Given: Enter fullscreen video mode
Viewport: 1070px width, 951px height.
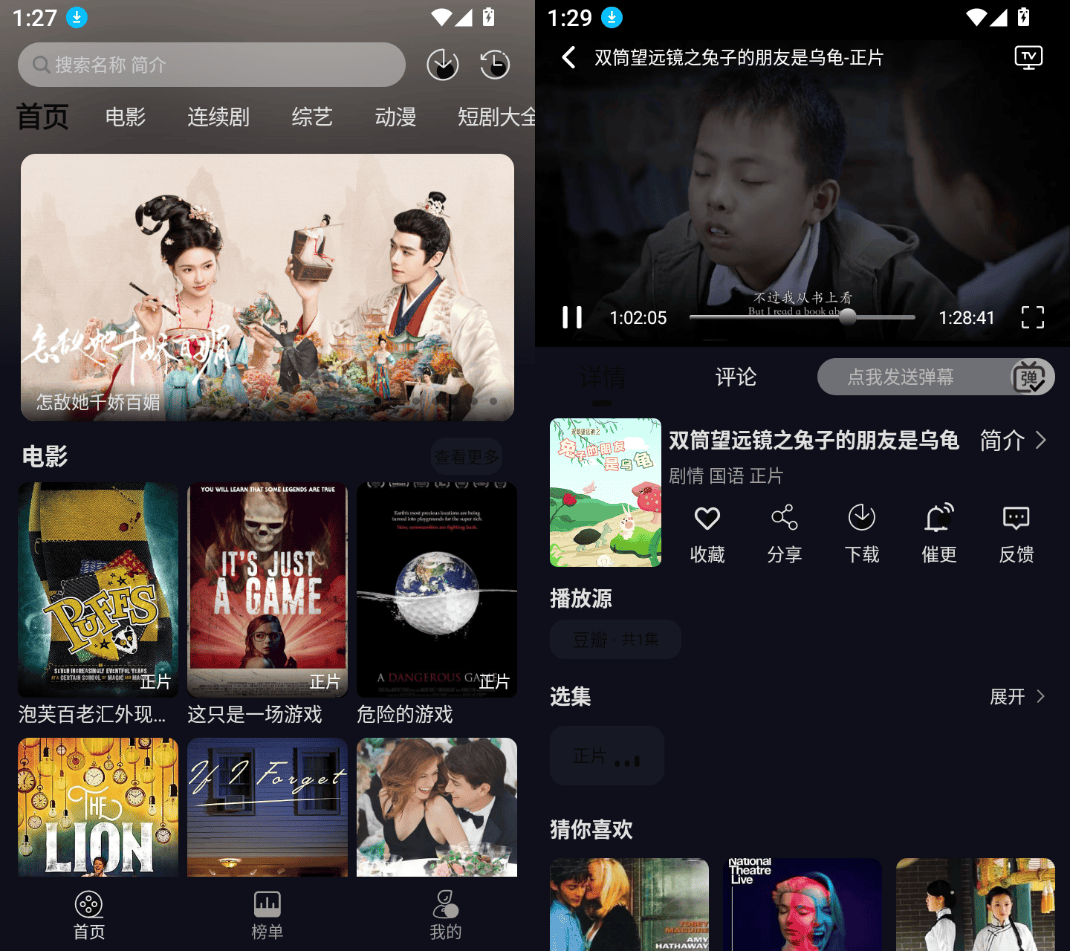Looking at the screenshot, I should point(1032,318).
